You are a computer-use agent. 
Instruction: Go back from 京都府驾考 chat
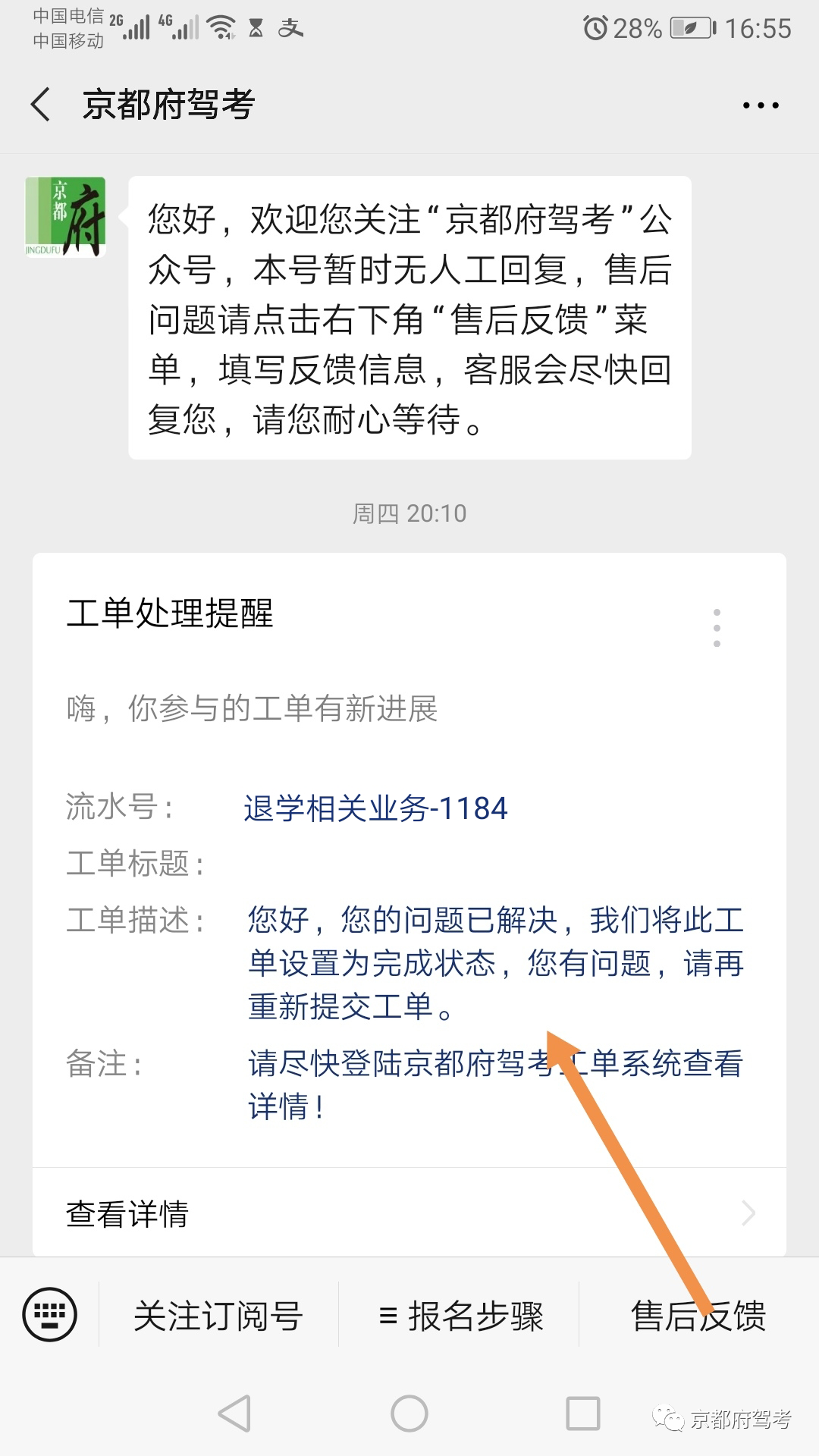pyautogui.click(x=41, y=105)
